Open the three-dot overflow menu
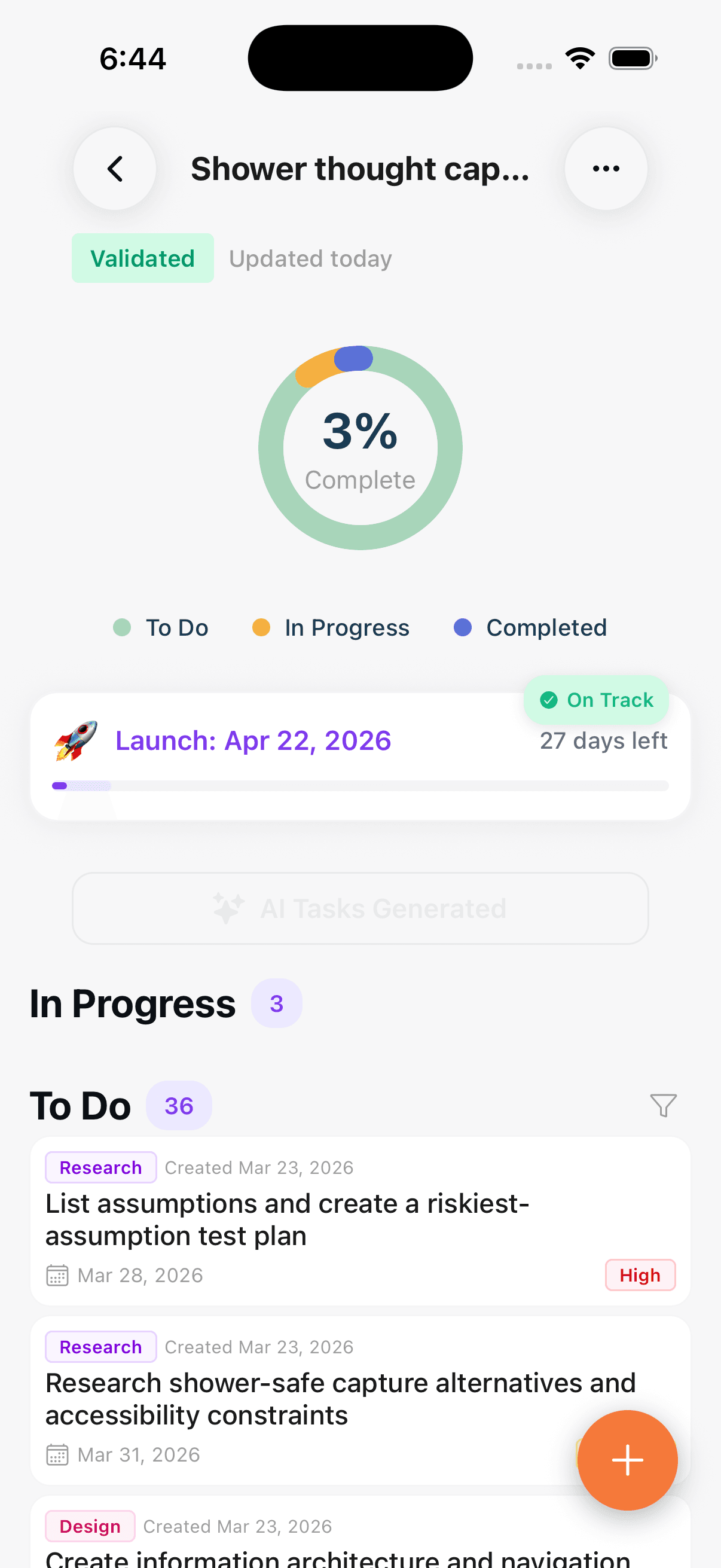Viewport: 721px width, 1568px height. point(606,169)
